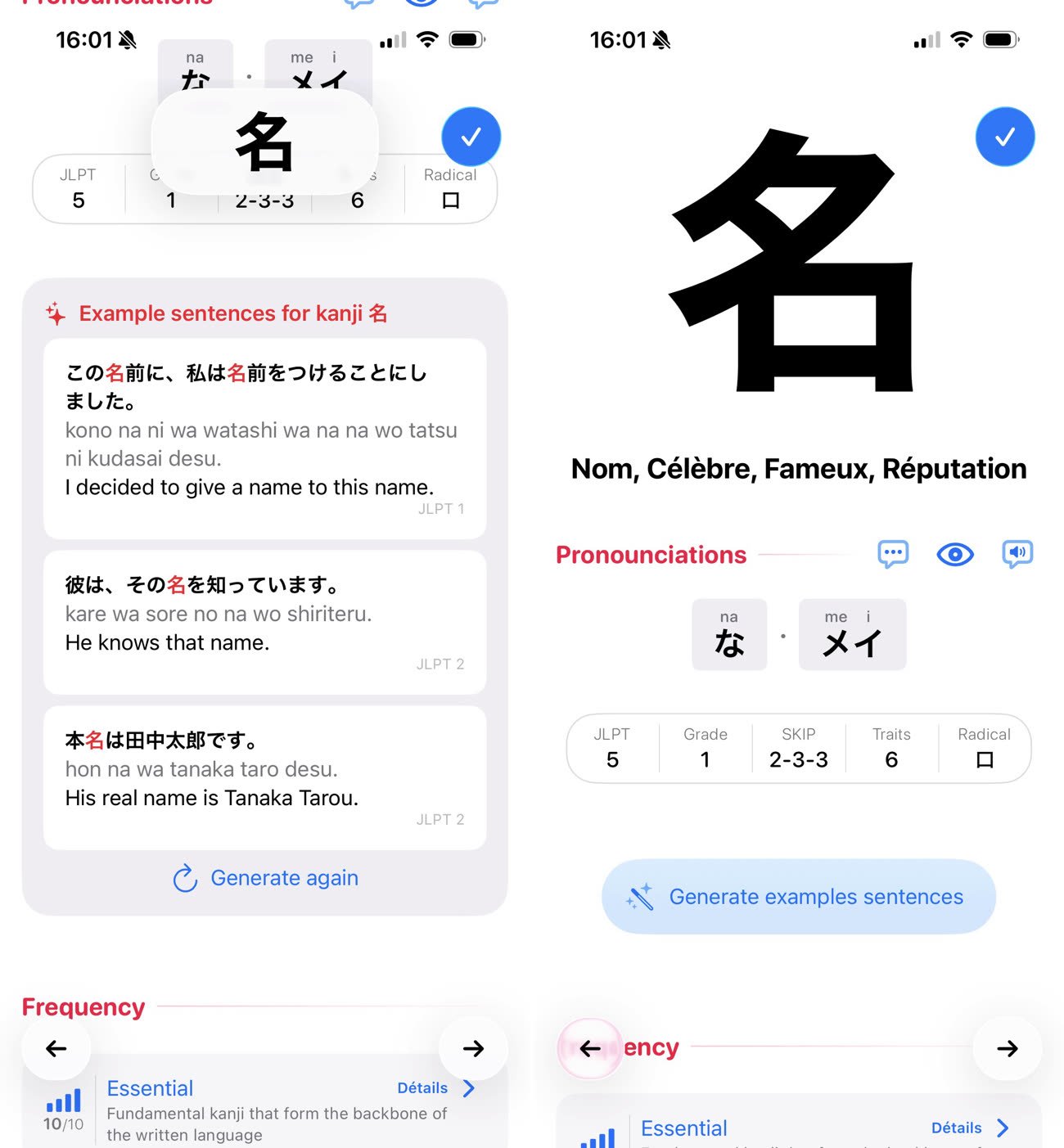Tap the blue checkmark beside the large 名
This screenshot has height=1148, width=1064.
click(1004, 137)
